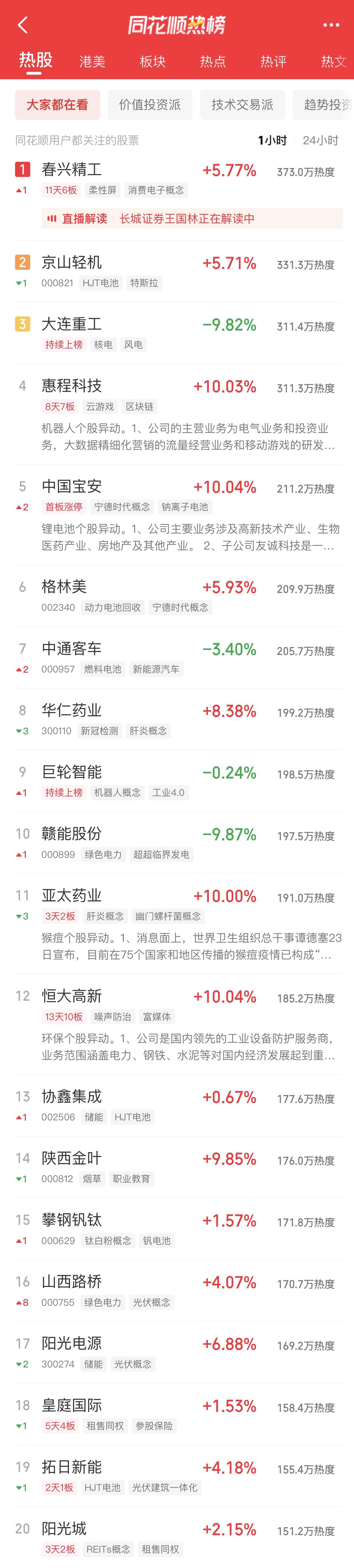Open 亚太药业 stock entry

coord(72,895)
